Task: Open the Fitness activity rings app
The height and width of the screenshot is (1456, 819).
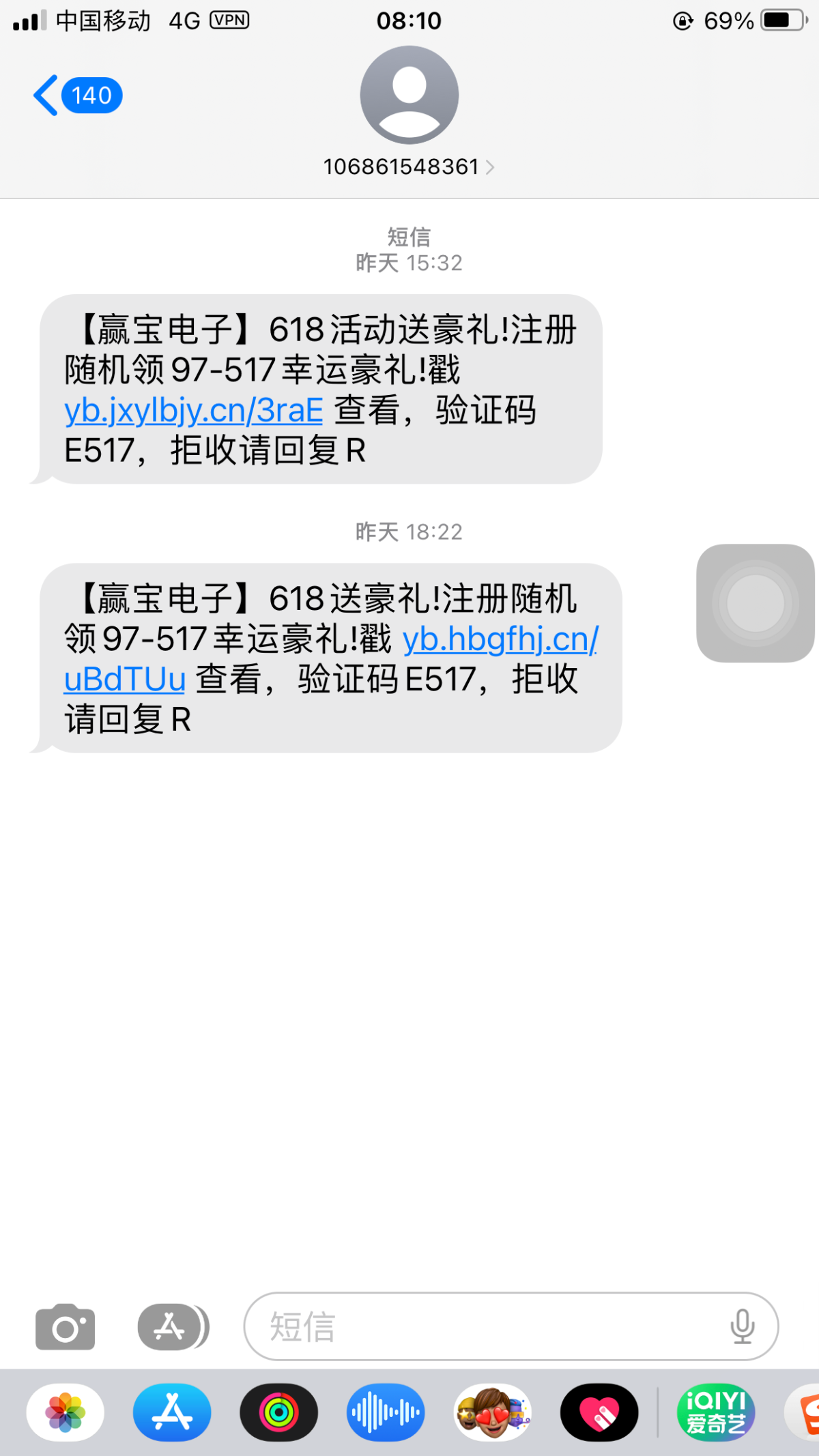Action: point(278,1412)
